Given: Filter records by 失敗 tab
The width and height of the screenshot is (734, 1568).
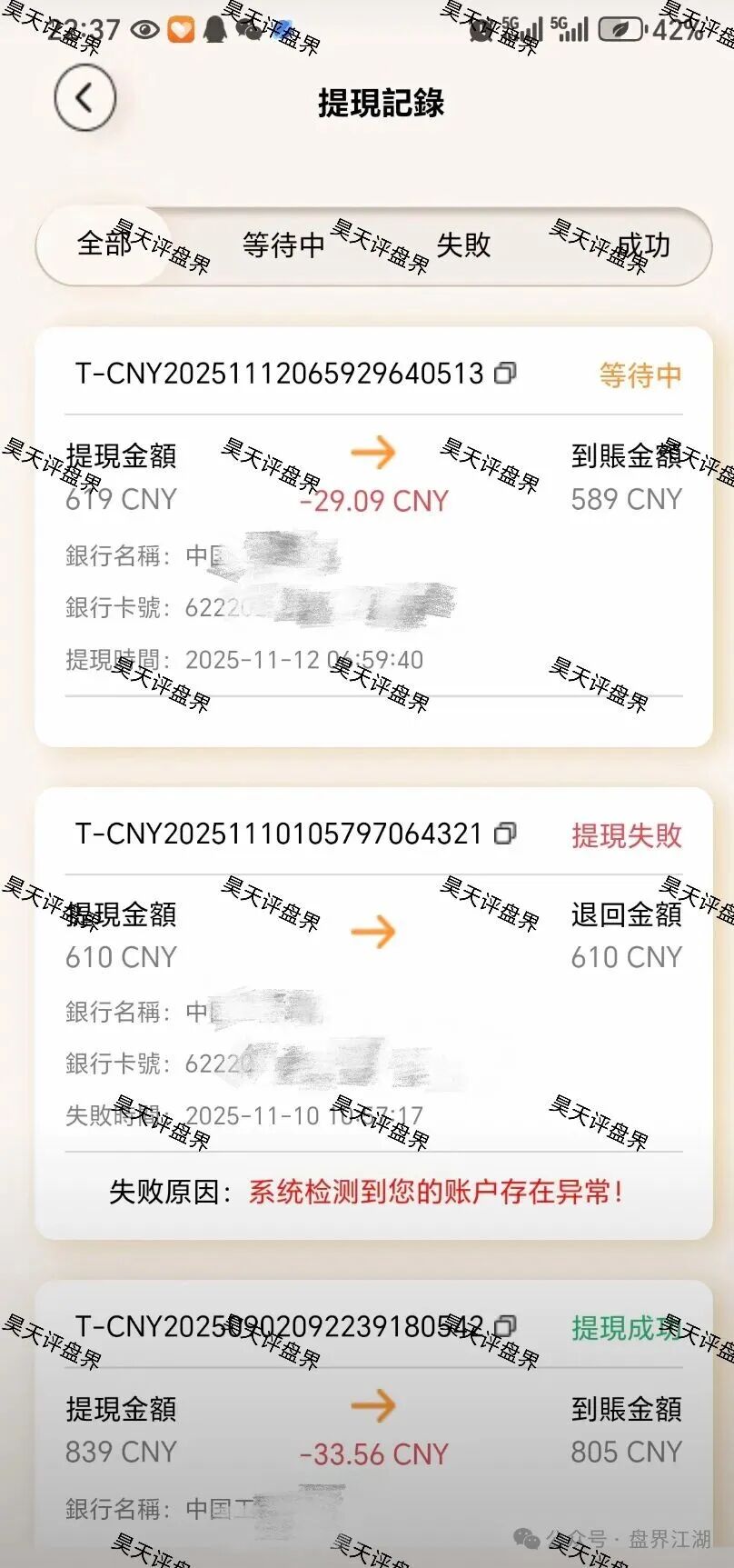Looking at the screenshot, I should (x=463, y=245).
